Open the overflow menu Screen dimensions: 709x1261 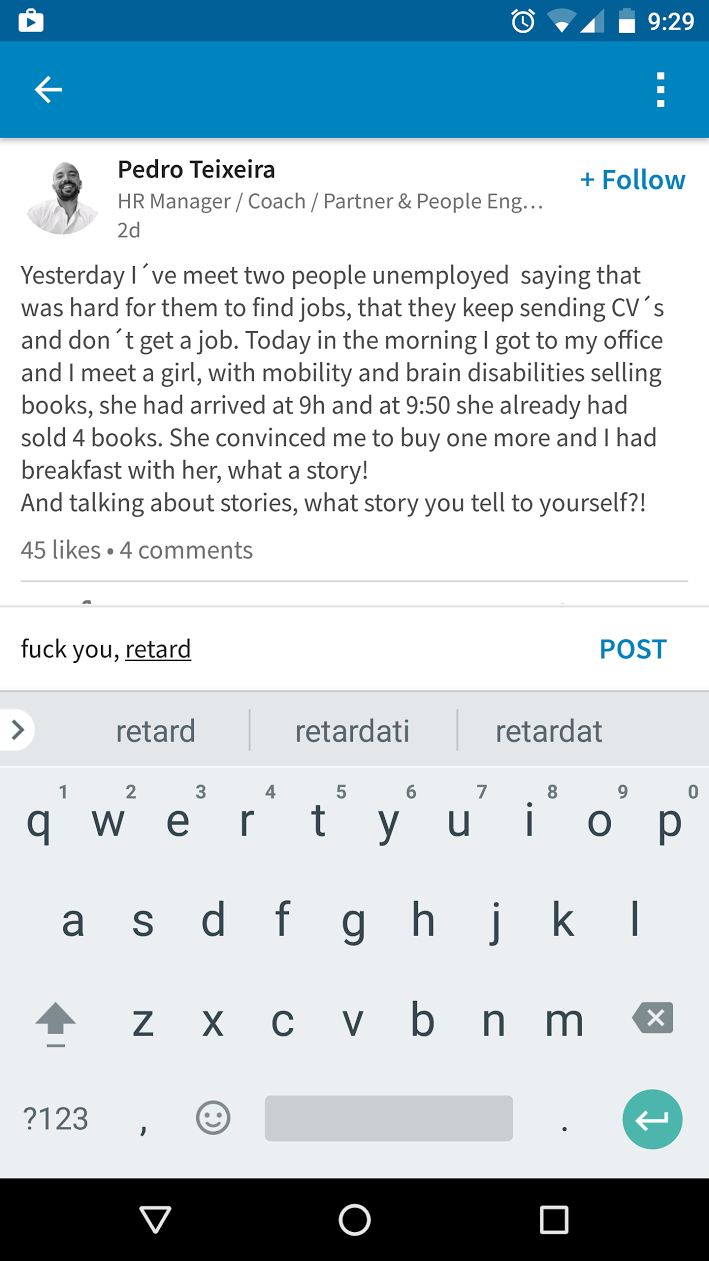click(660, 90)
